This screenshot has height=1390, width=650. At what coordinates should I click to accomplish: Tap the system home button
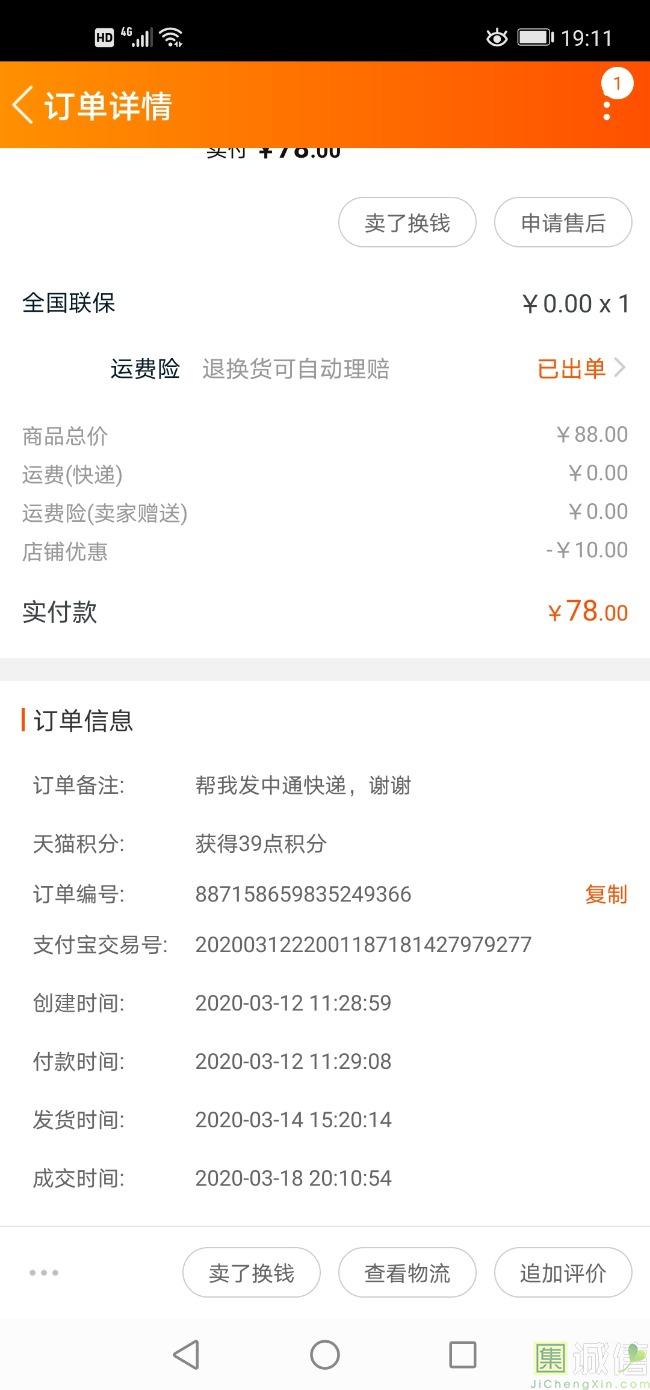[325, 1355]
